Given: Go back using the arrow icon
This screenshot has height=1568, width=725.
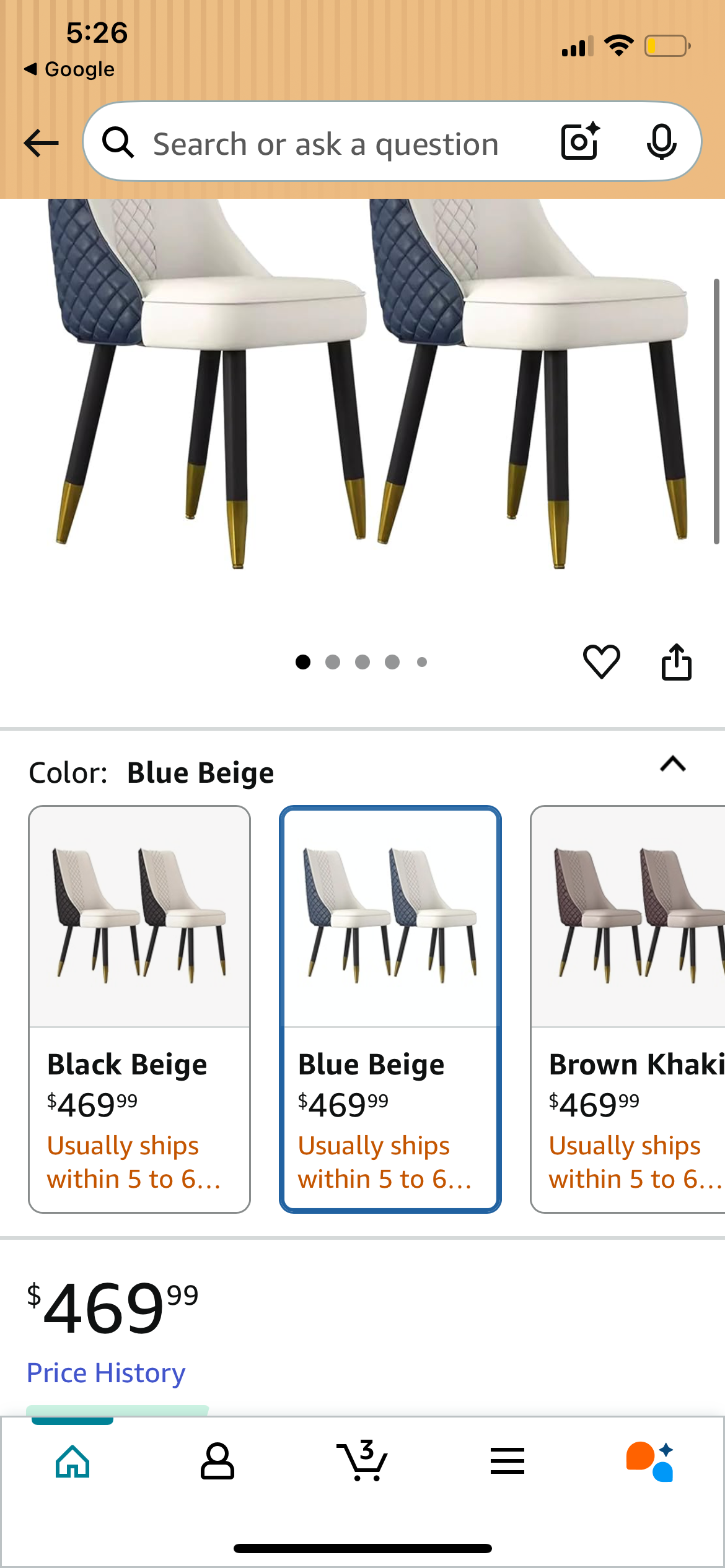Looking at the screenshot, I should [41, 143].
